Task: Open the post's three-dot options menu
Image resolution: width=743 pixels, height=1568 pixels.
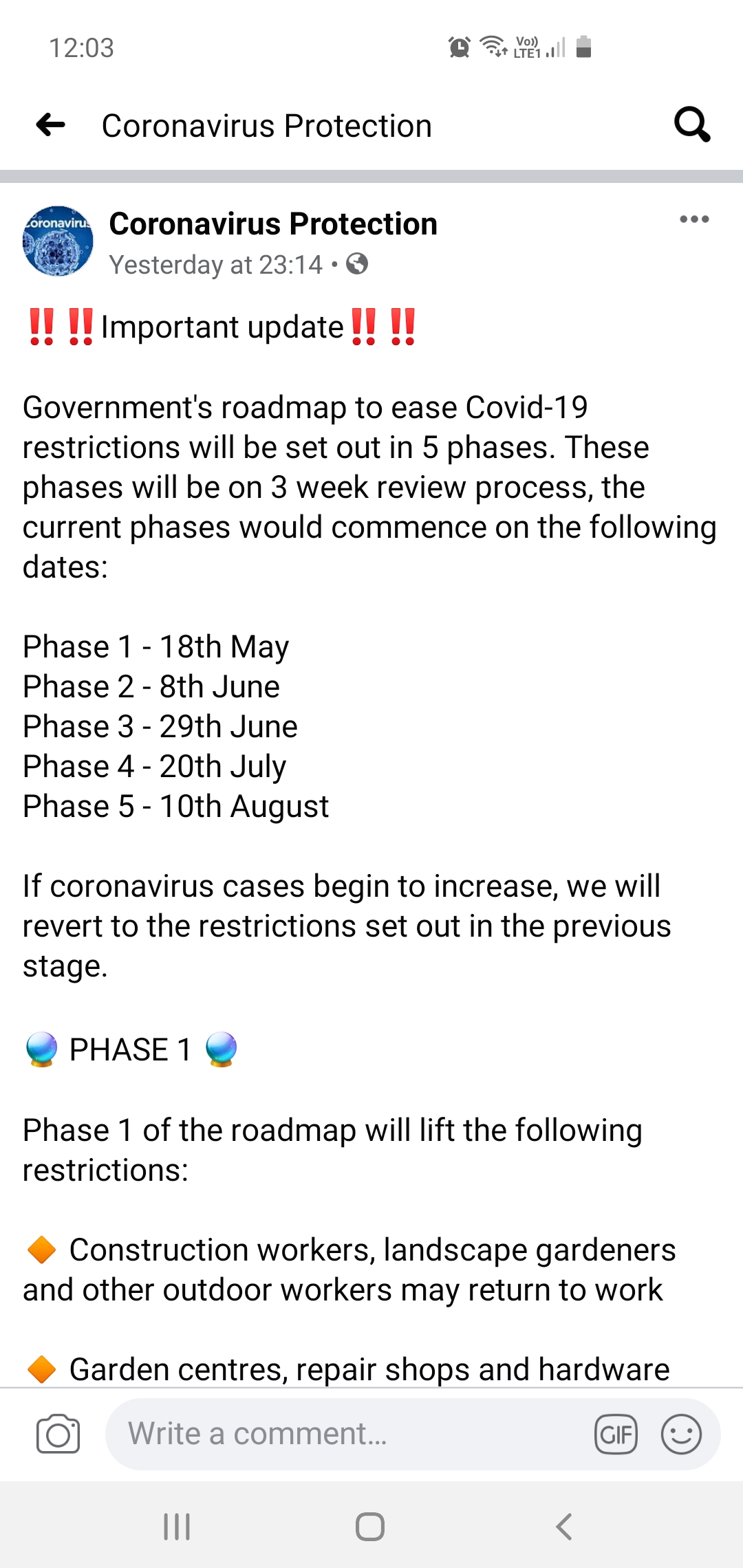Action: pos(694,219)
